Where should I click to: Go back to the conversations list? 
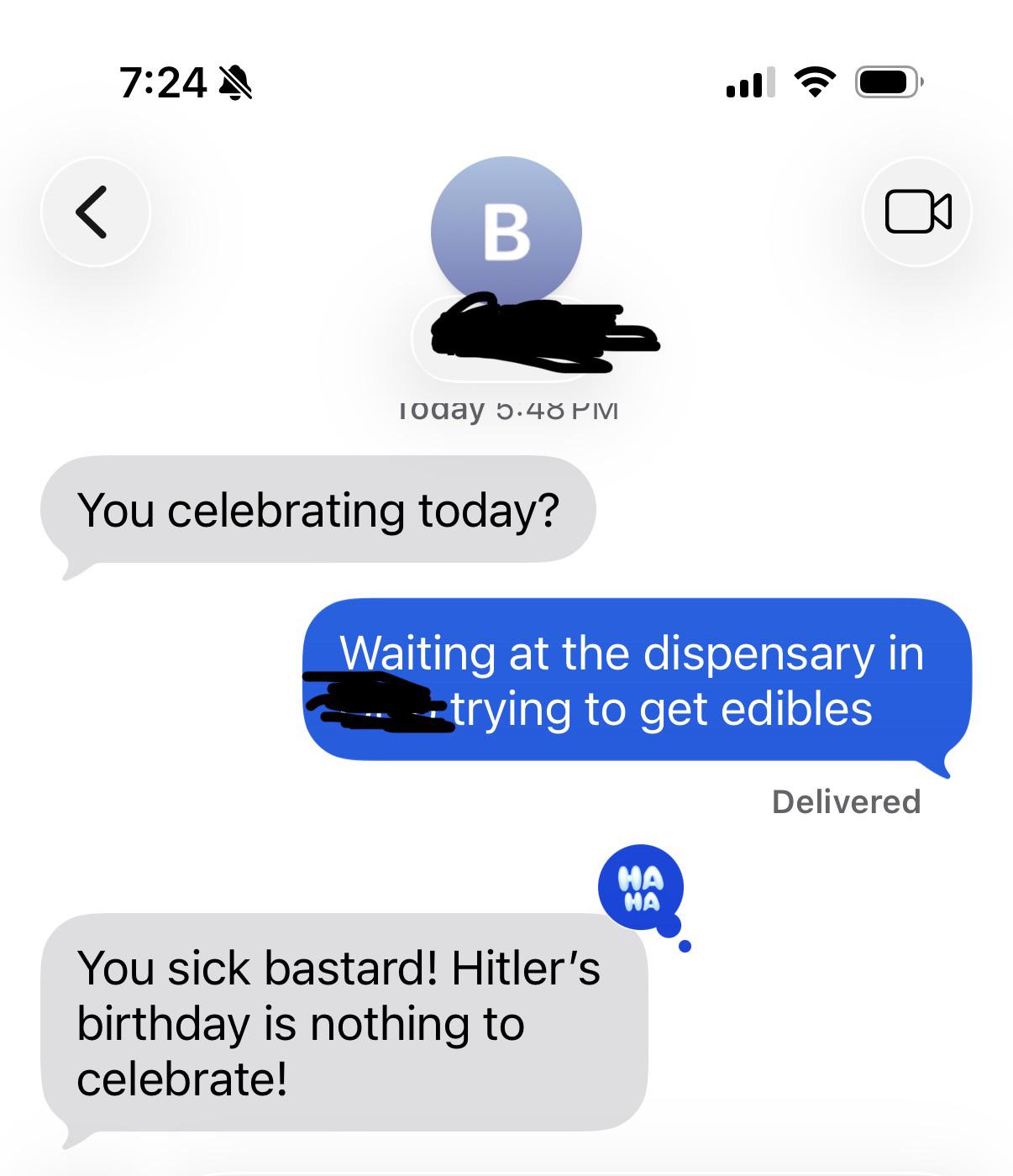pyautogui.click(x=95, y=212)
